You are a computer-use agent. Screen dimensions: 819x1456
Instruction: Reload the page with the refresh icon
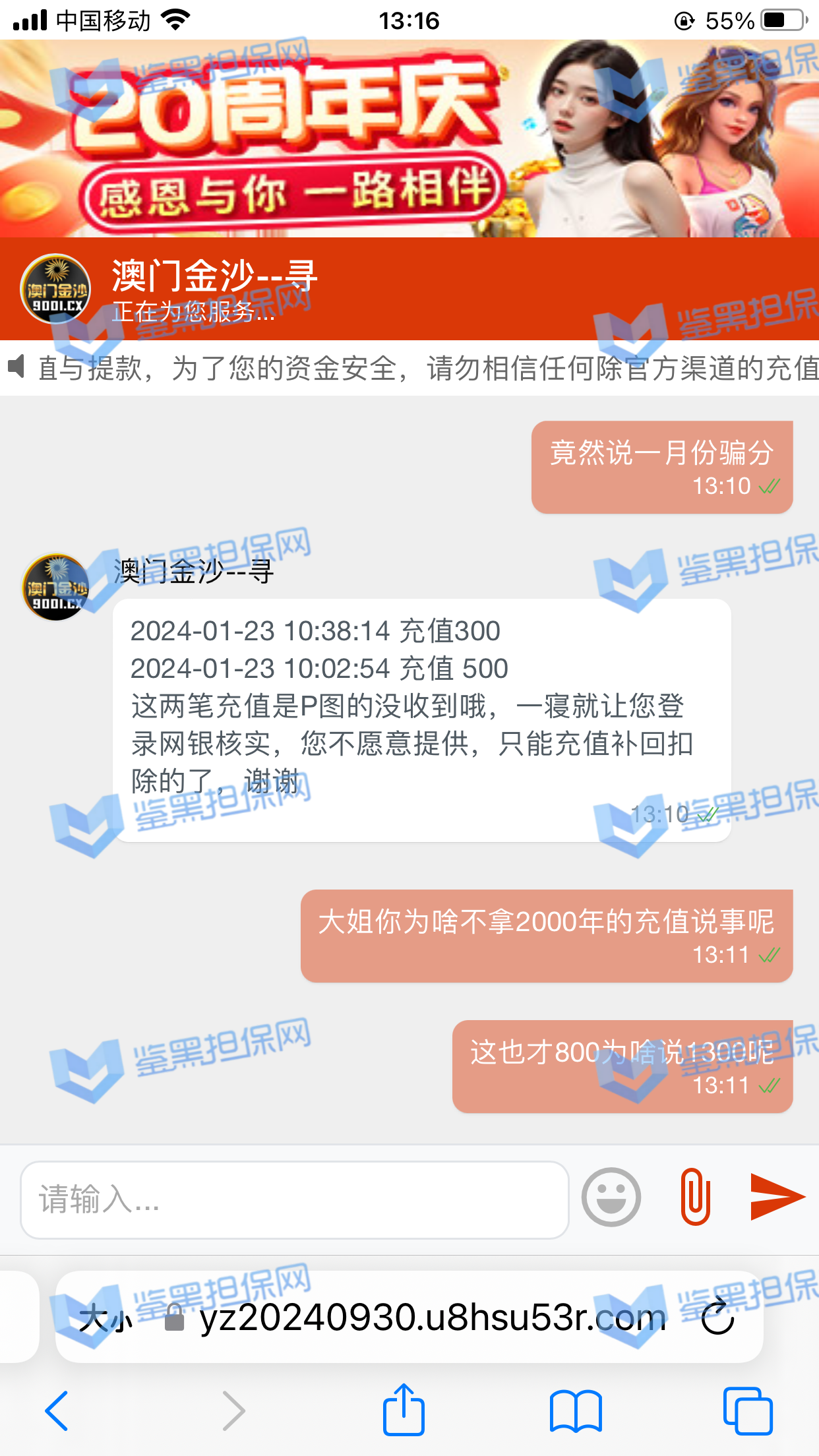(x=717, y=1318)
